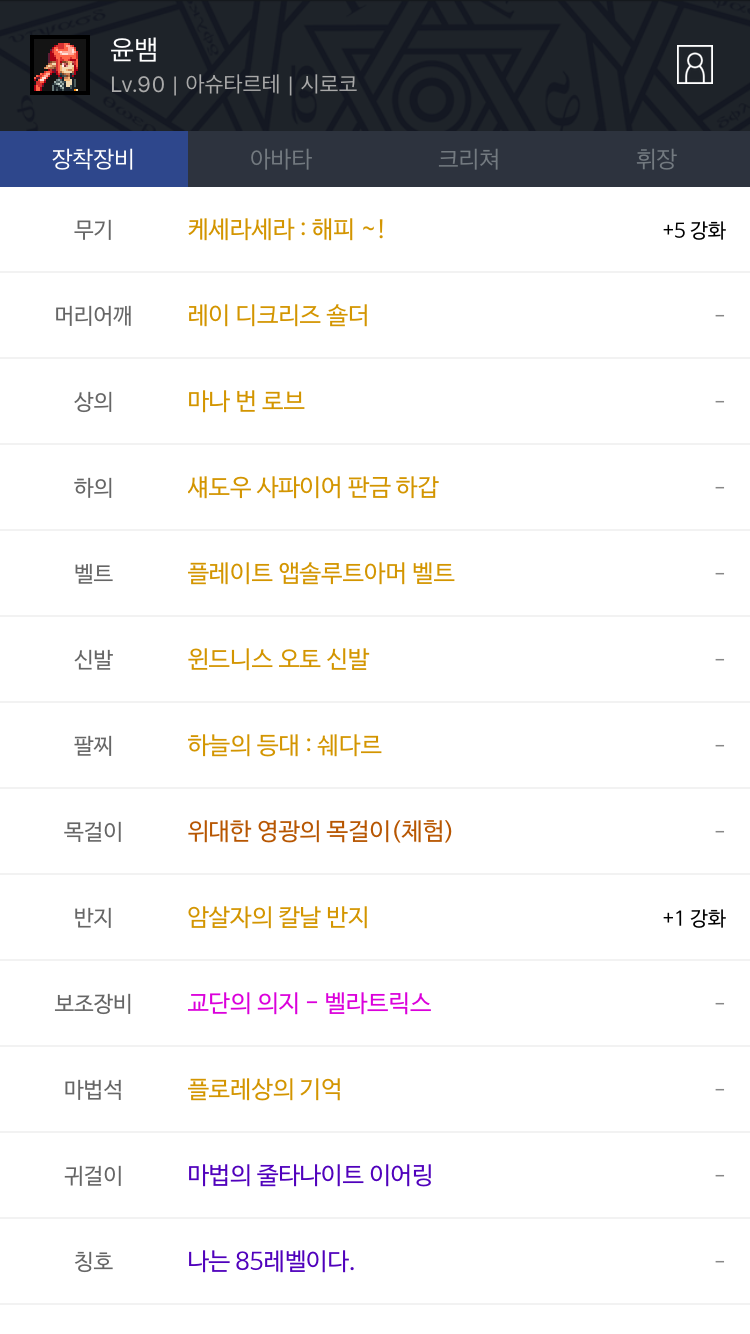Switch to the 아바타 tab
Viewport: 750px width, 1334px height.
[x=281, y=159]
